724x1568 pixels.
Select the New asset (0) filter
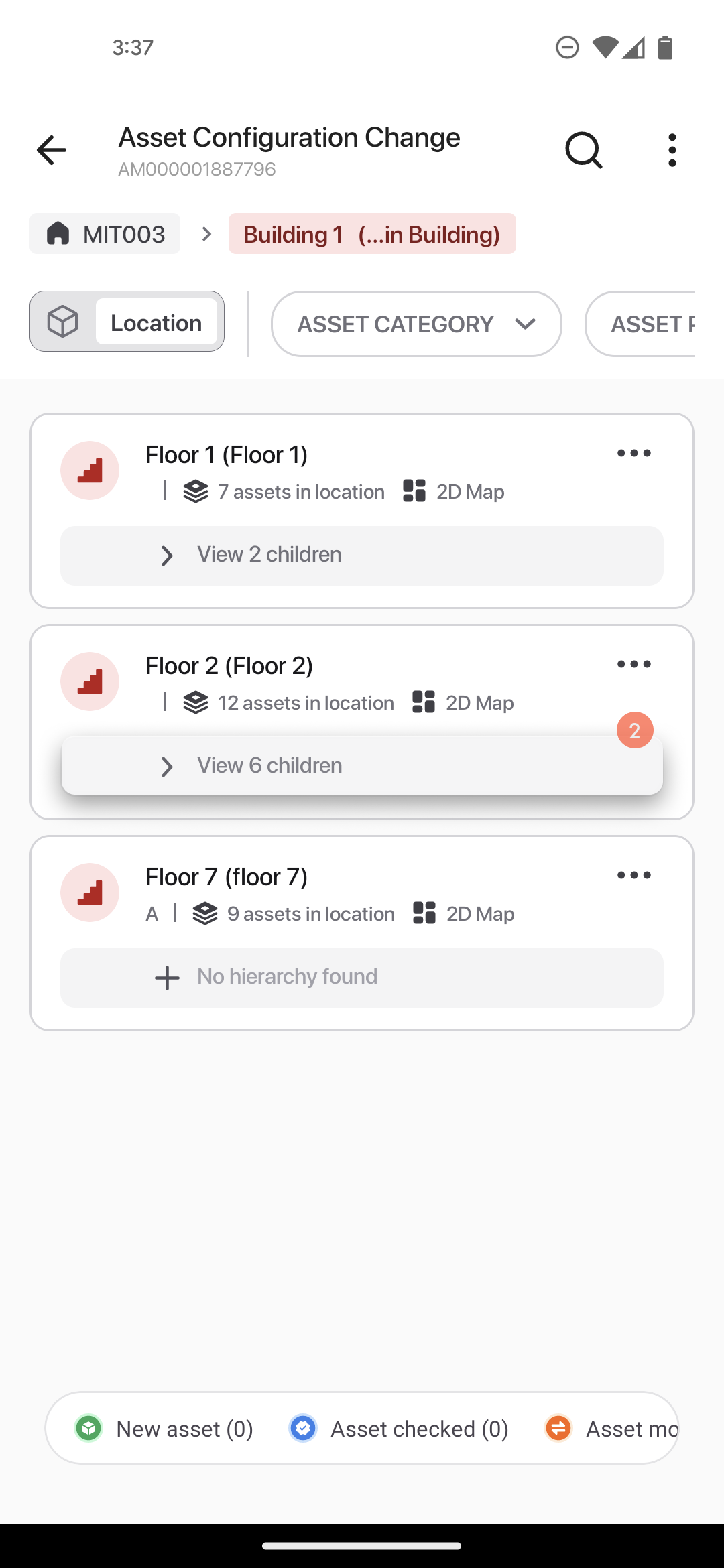click(x=164, y=1429)
